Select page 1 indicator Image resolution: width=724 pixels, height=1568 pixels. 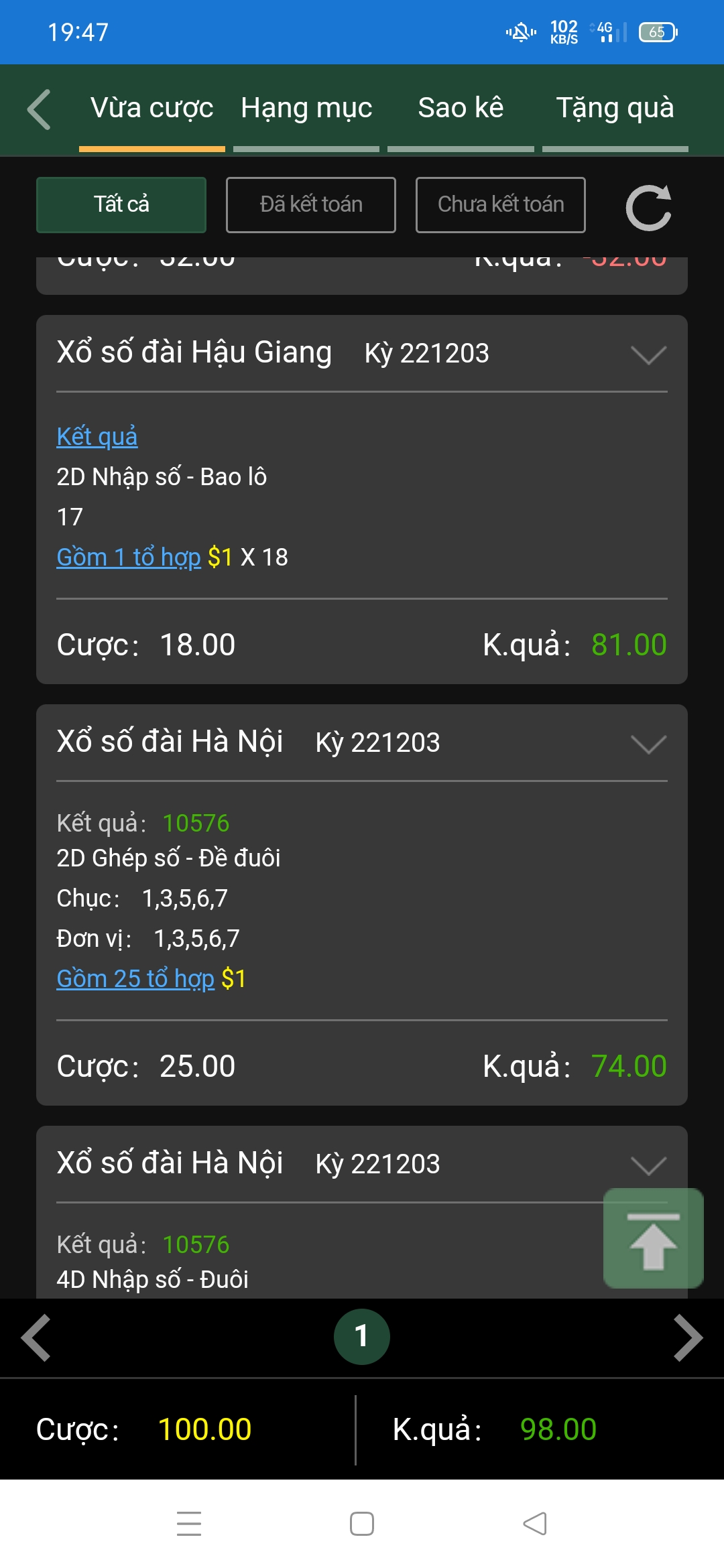[x=361, y=1337]
